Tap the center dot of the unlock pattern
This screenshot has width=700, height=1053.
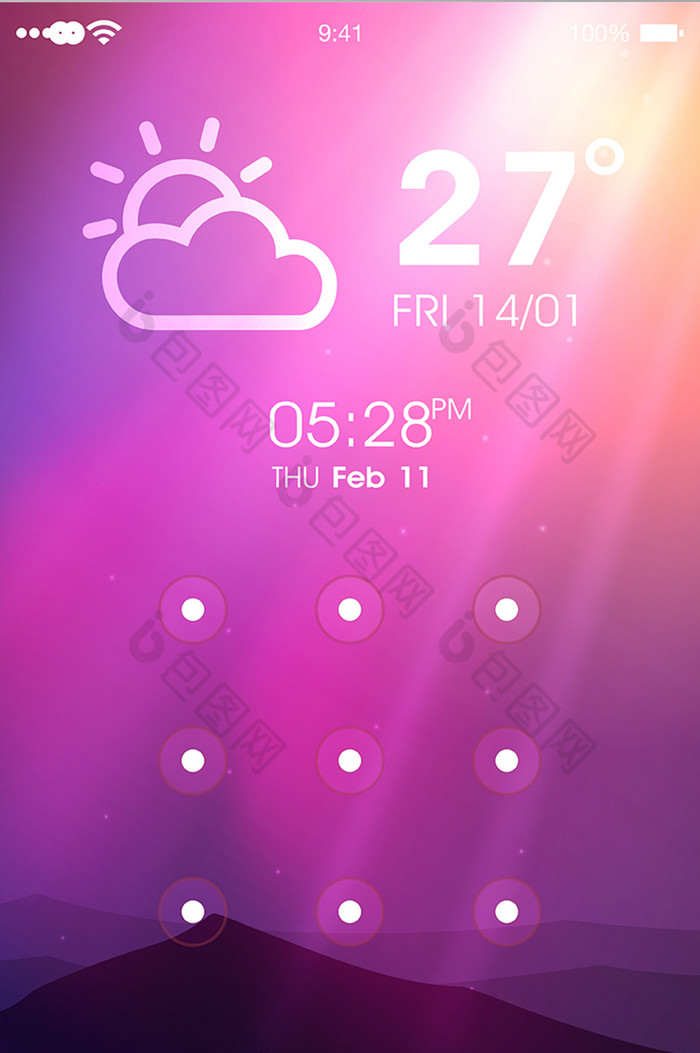point(349,761)
